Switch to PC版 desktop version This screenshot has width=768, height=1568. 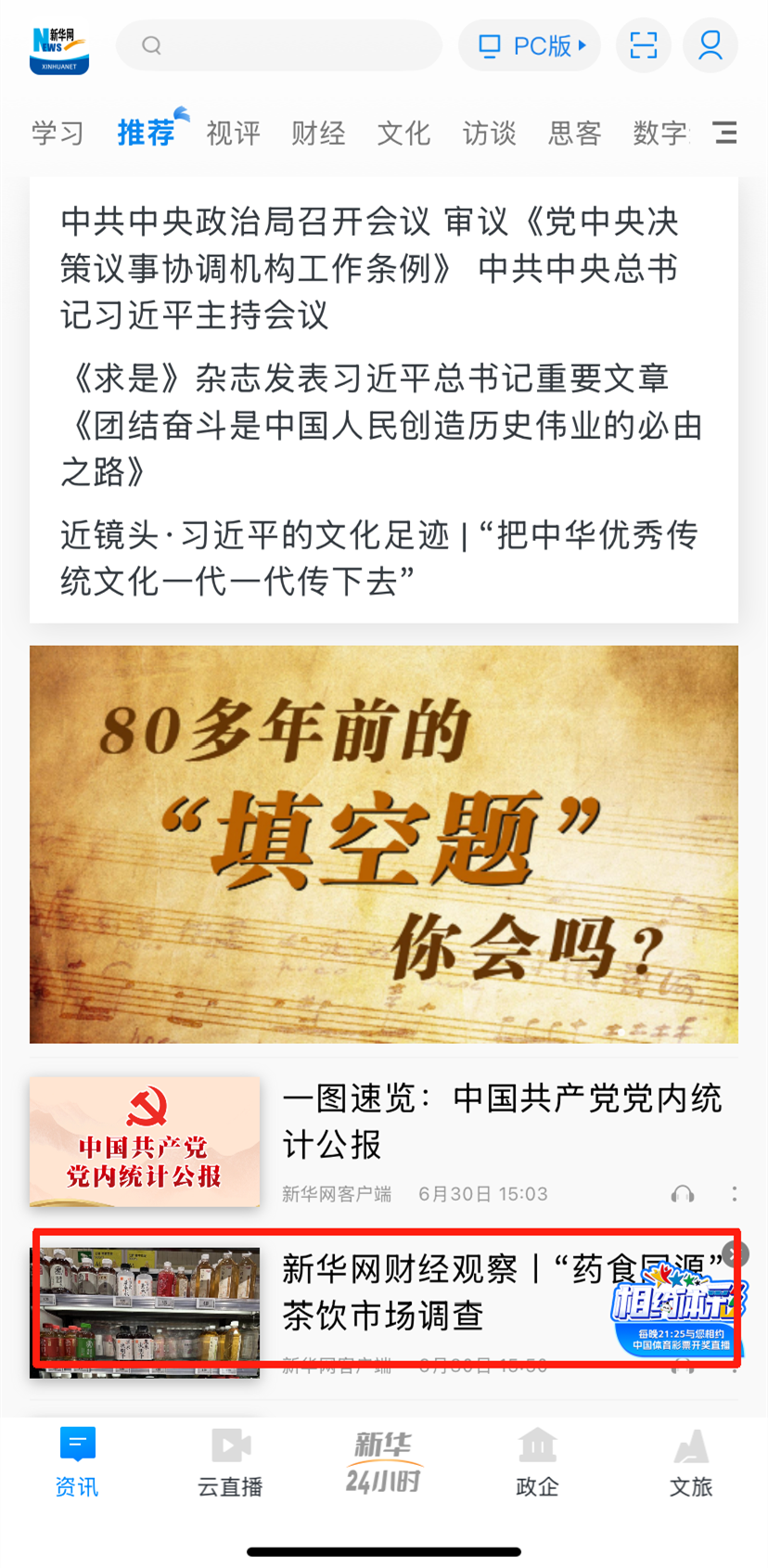coord(531,45)
